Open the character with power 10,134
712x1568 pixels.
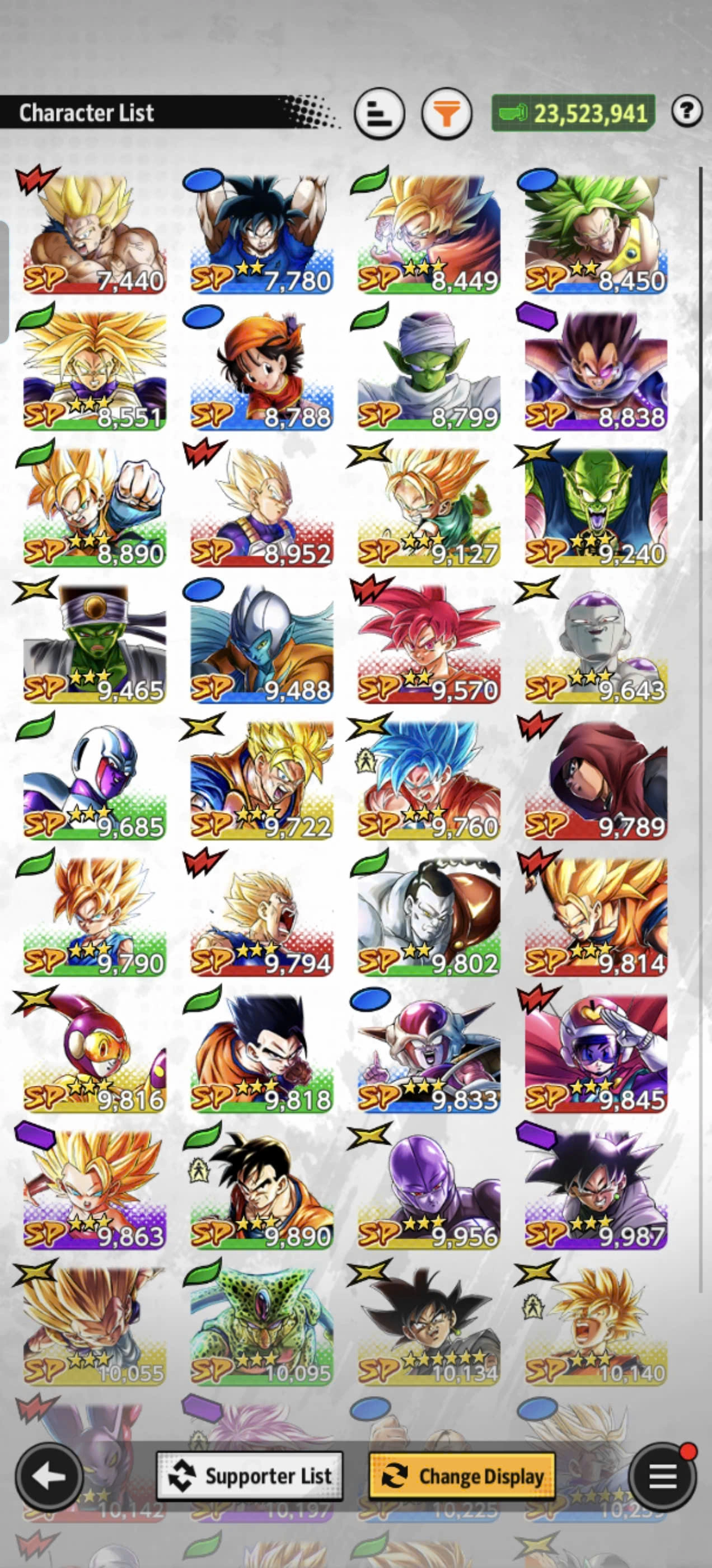429,1325
